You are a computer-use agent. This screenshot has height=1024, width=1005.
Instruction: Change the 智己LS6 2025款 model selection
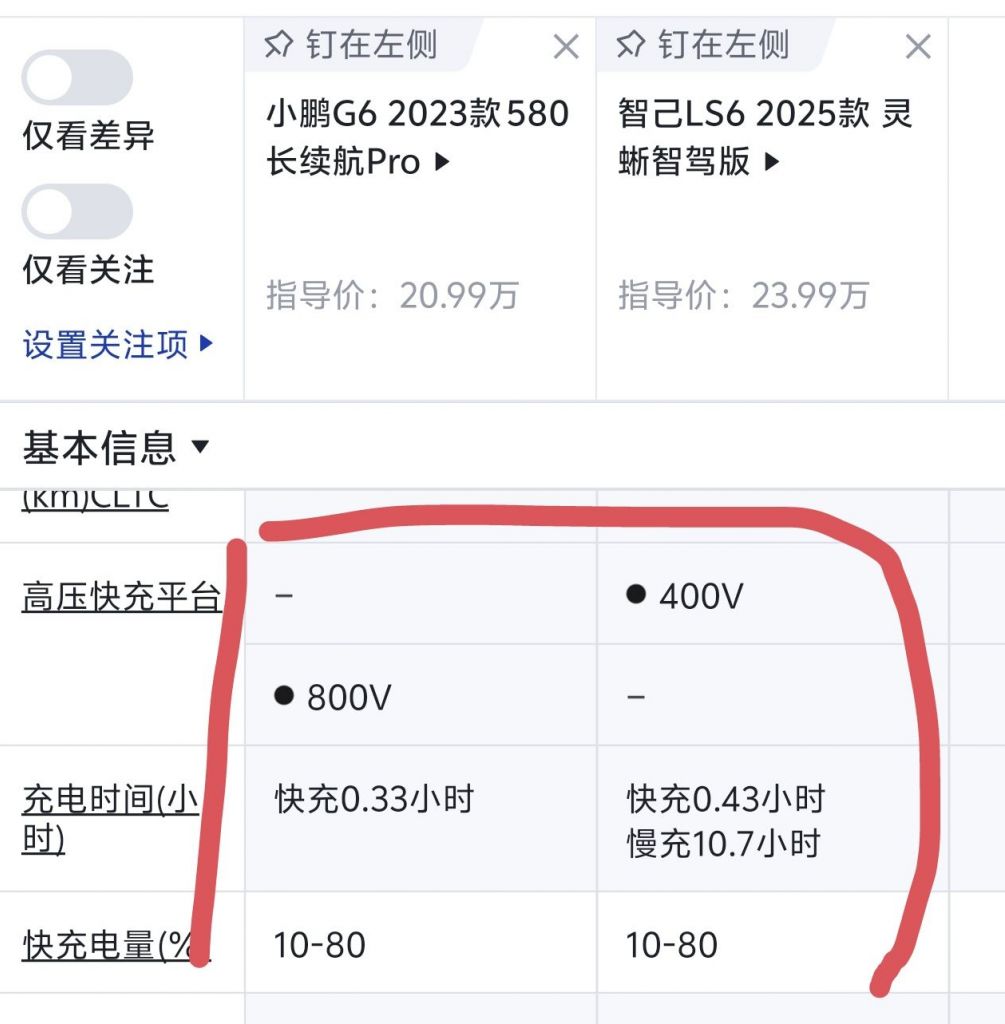point(765,137)
